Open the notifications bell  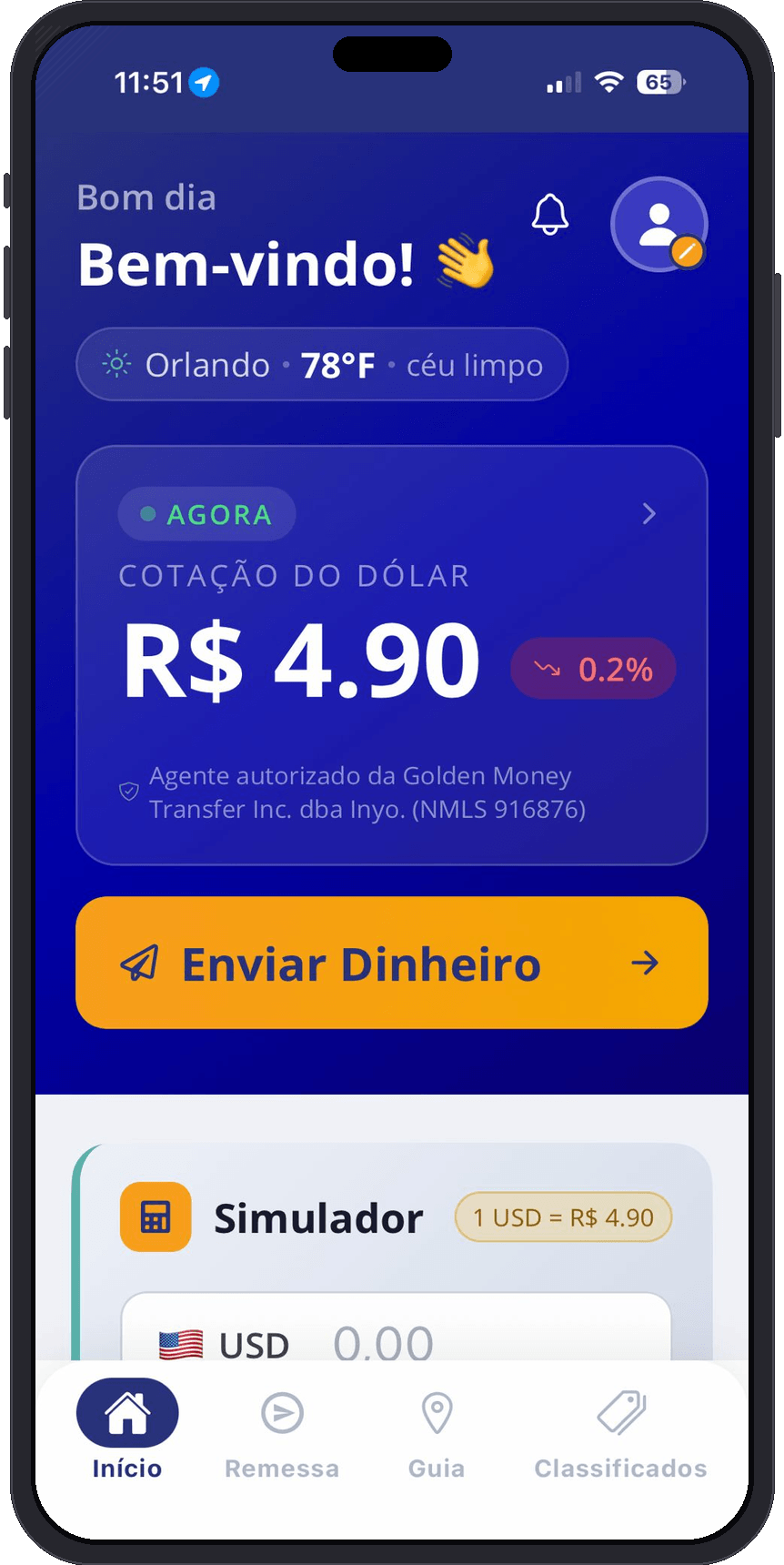(549, 215)
